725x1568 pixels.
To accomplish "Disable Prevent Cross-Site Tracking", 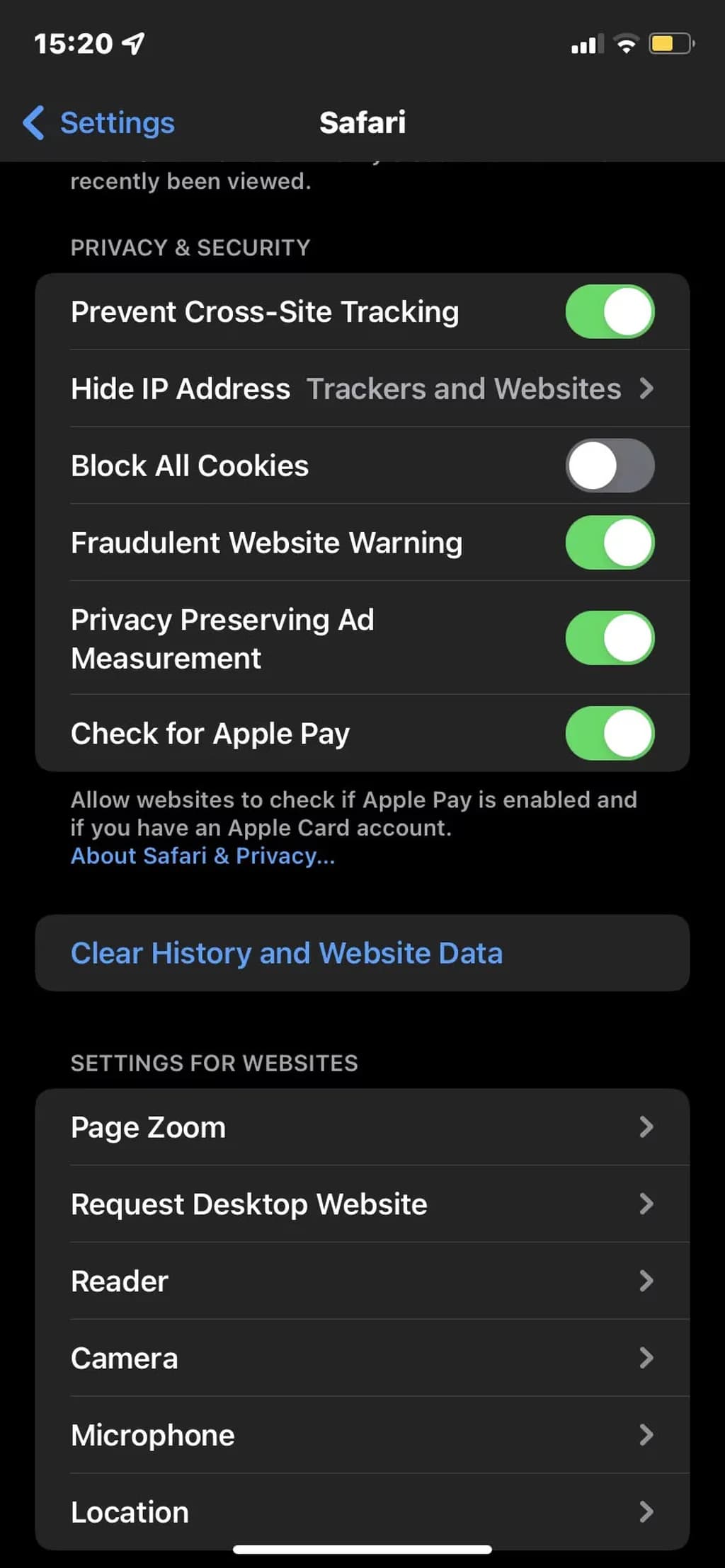I will click(x=610, y=311).
